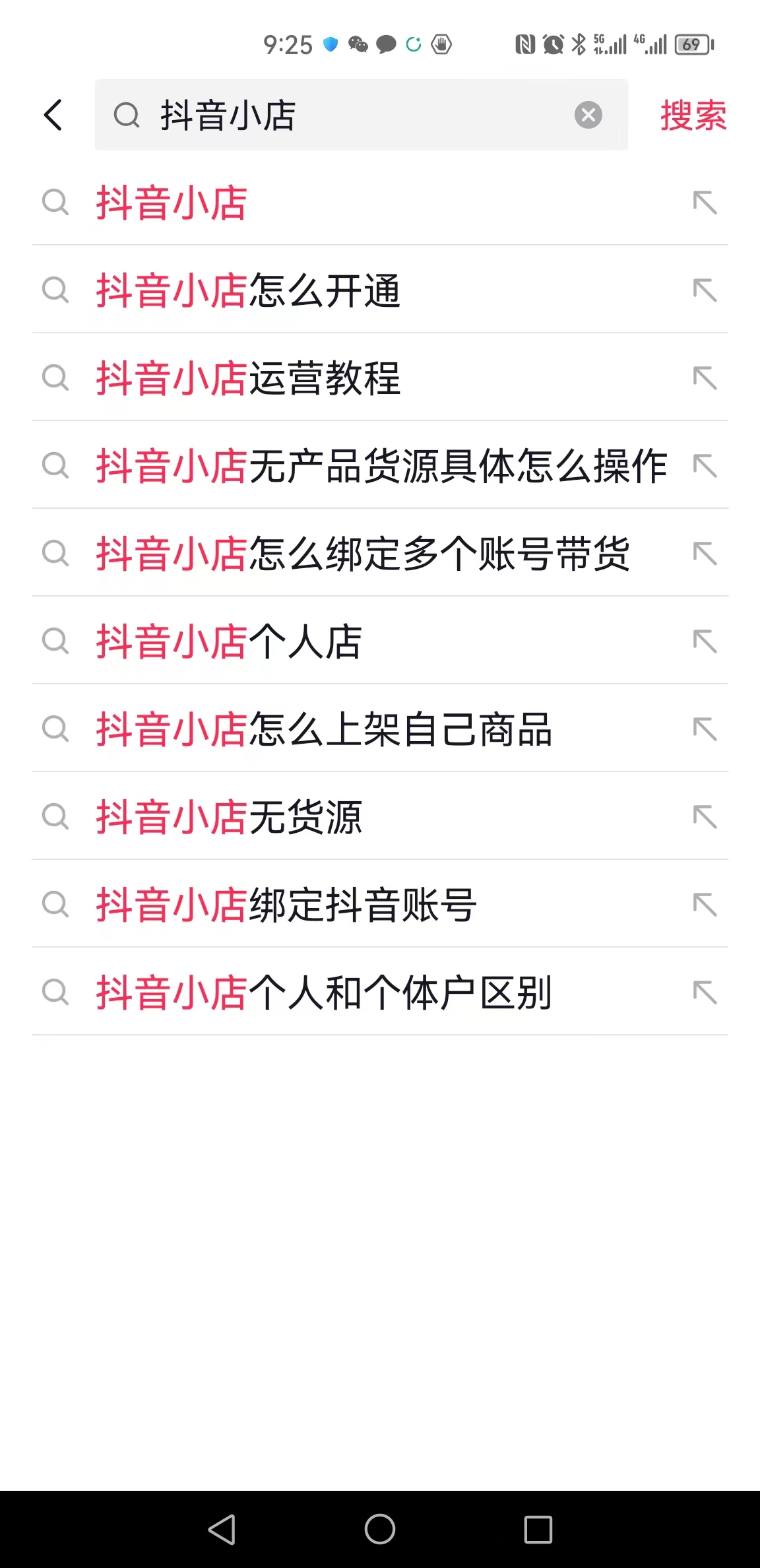Tap the system home button
This screenshot has width=760, height=1568.
[x=380, y=1529]
